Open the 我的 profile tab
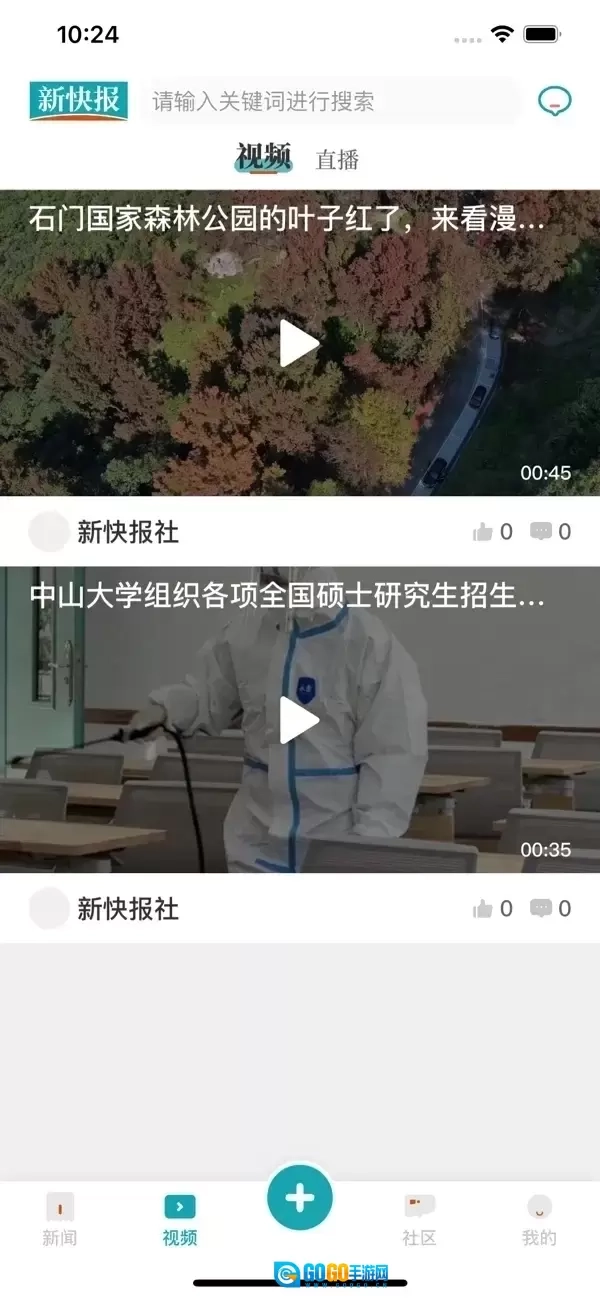Image resolution: width=600 pixels, height=1298 pixels. click(x=539, y=1220)
